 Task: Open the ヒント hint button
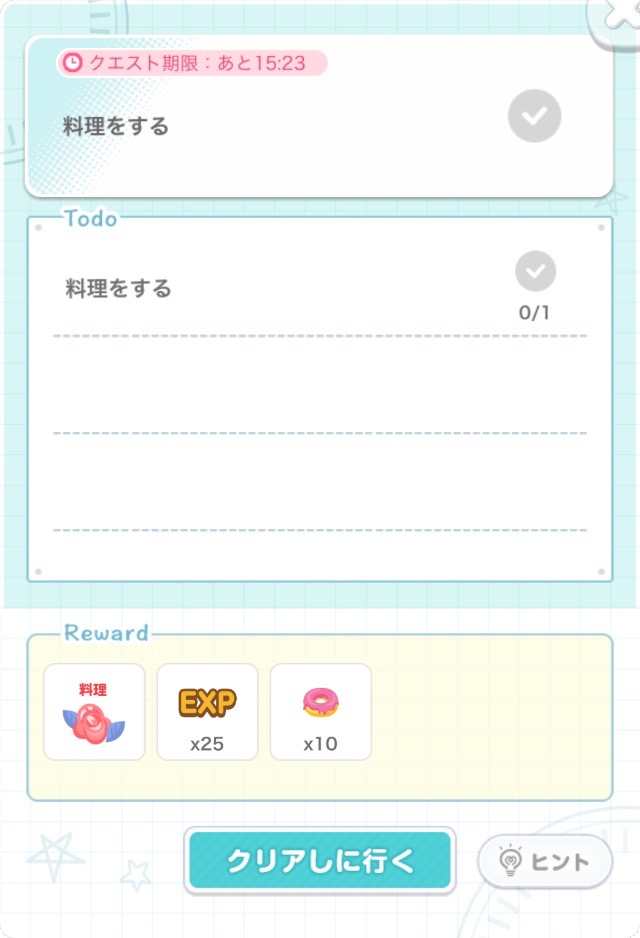tap(545, 862)
